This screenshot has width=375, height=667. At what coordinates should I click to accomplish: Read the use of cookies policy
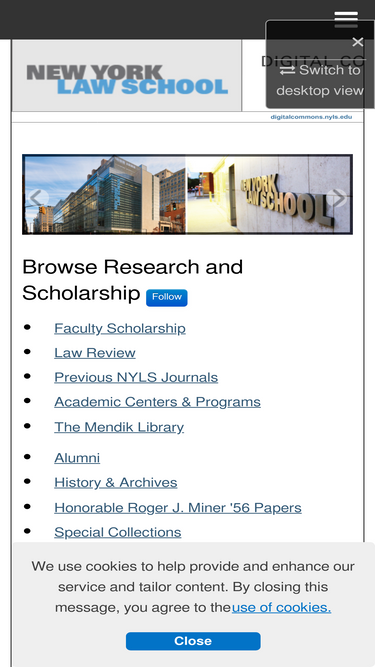pos(281,607)
